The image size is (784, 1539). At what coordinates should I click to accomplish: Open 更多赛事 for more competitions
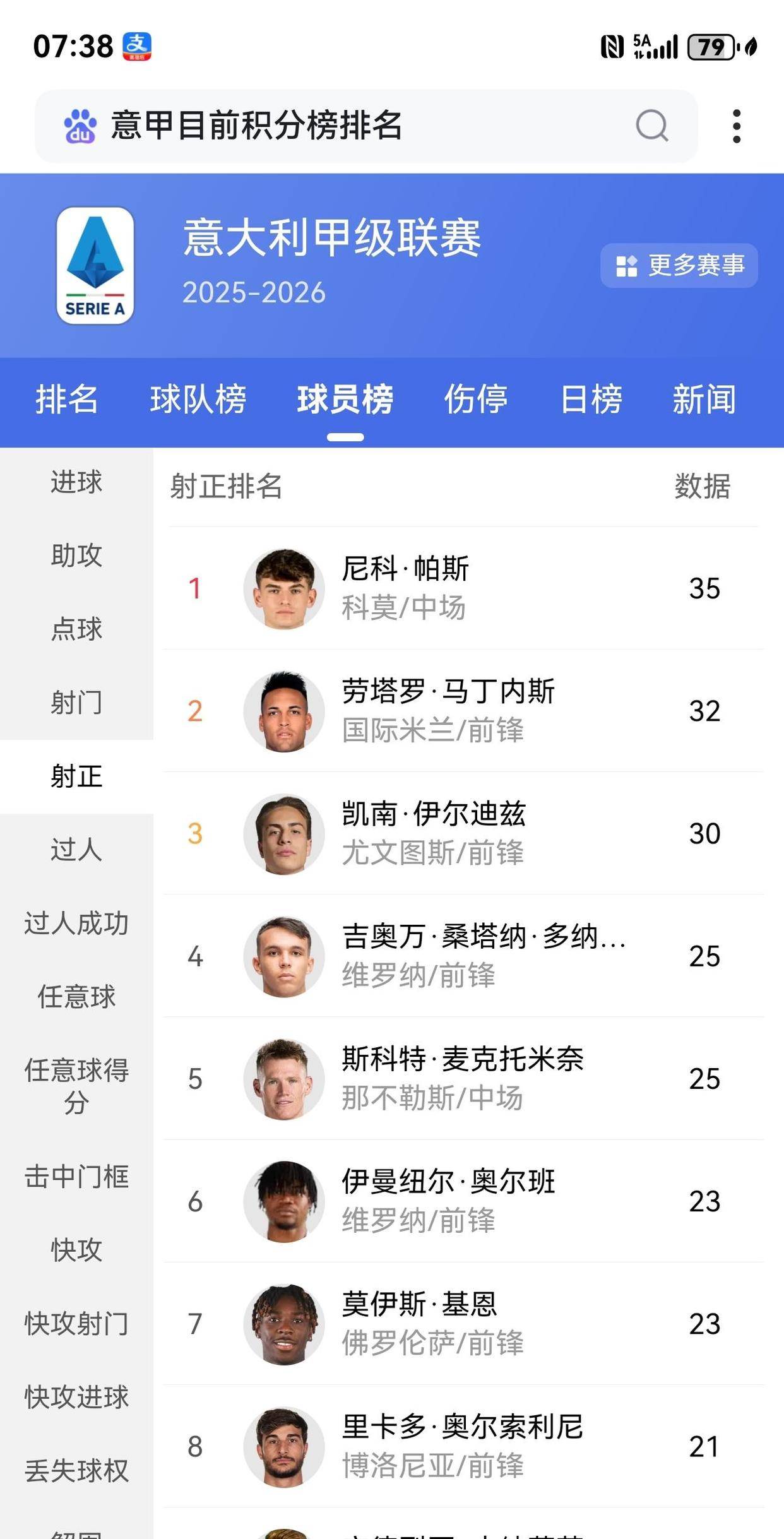(x=679, y=265)
